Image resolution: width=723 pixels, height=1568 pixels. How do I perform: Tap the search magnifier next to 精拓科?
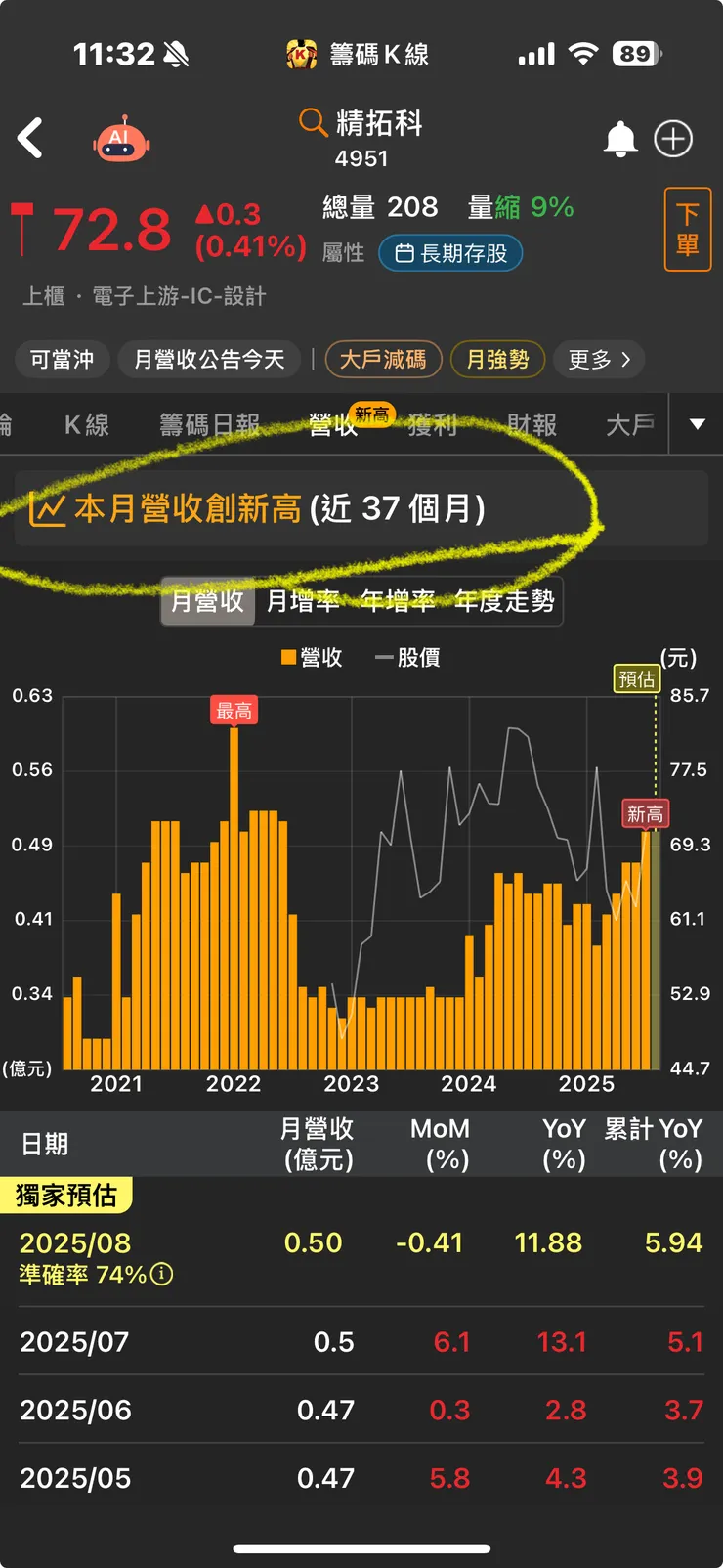pos(311,124)
